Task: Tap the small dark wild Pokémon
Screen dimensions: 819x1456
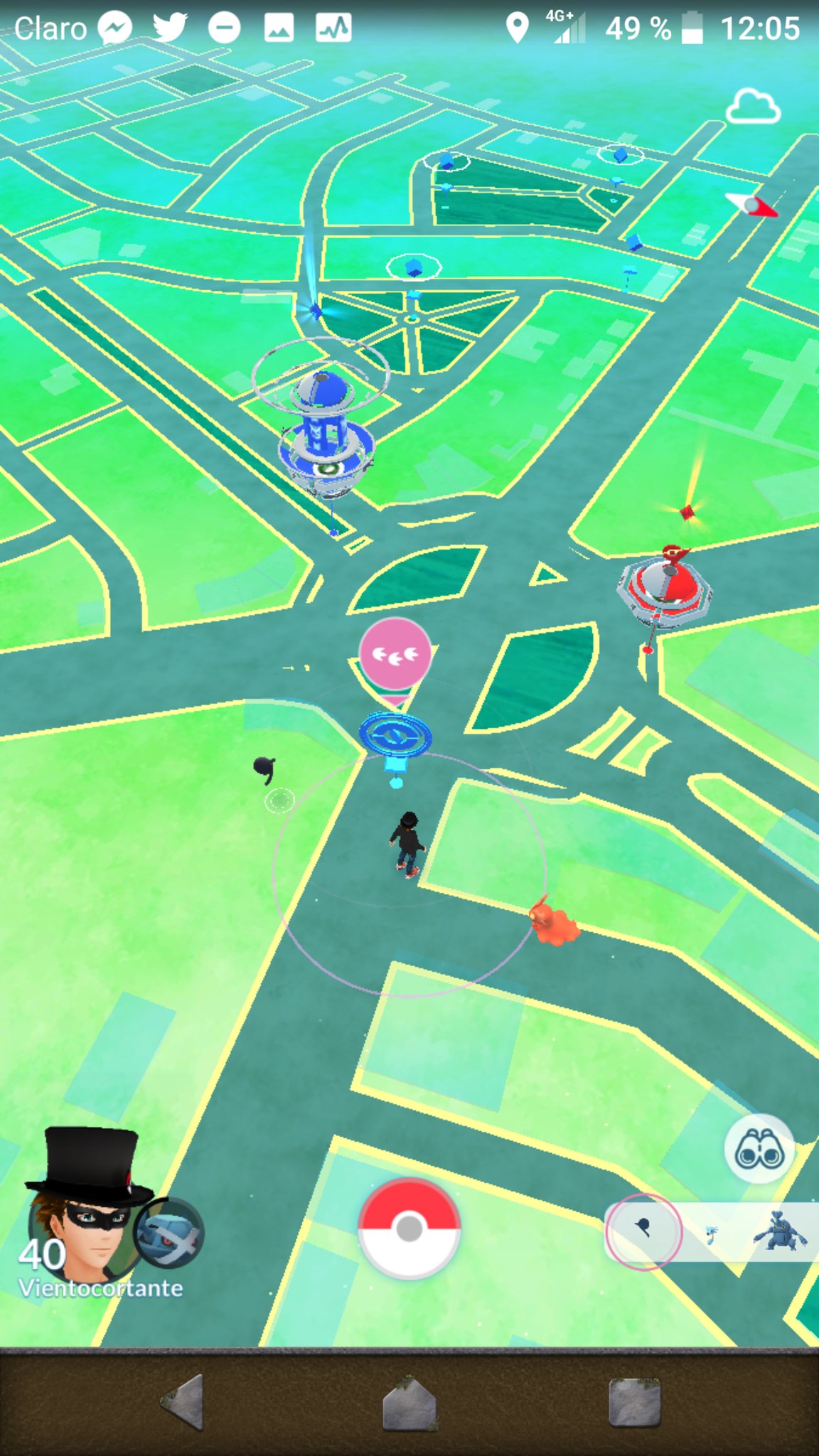Action: (264, 769)
